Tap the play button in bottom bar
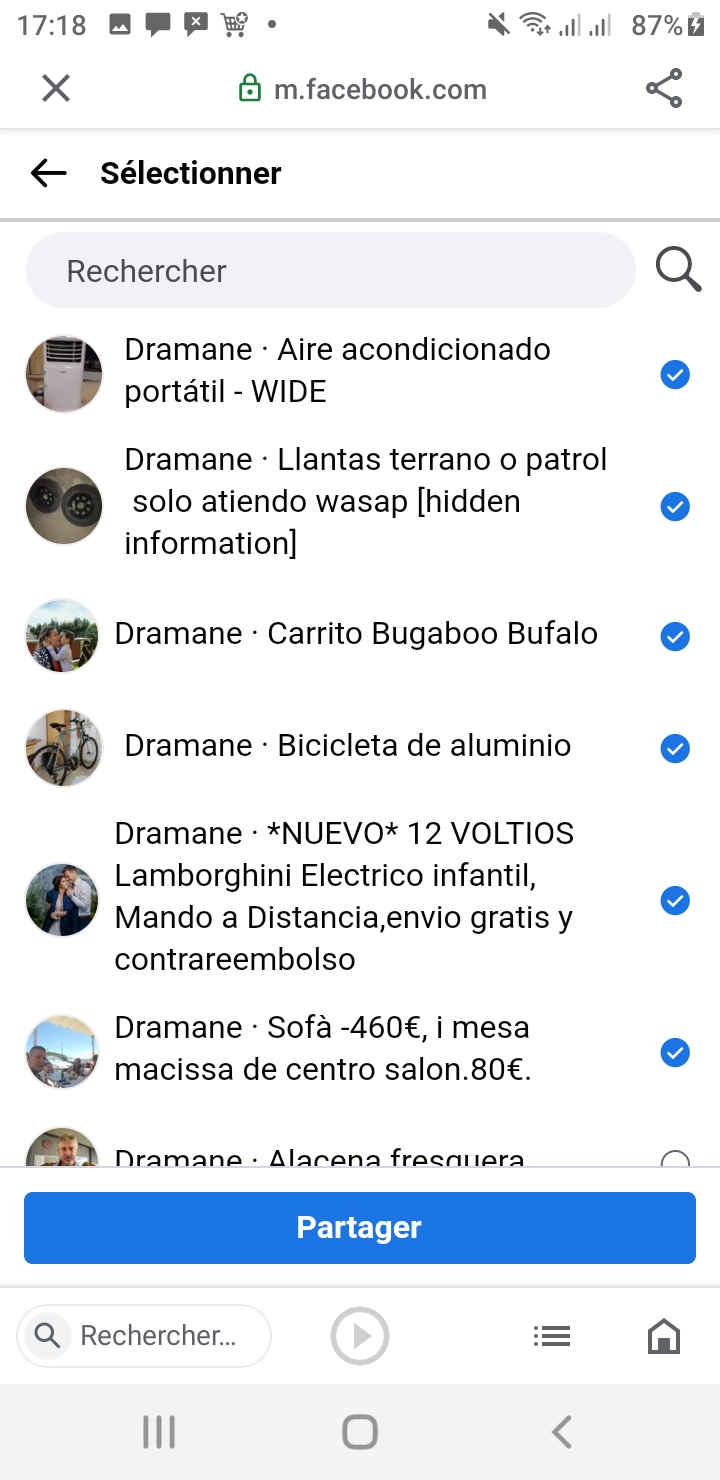This screenshot has width=720, height=1480. click(359, 1336)
